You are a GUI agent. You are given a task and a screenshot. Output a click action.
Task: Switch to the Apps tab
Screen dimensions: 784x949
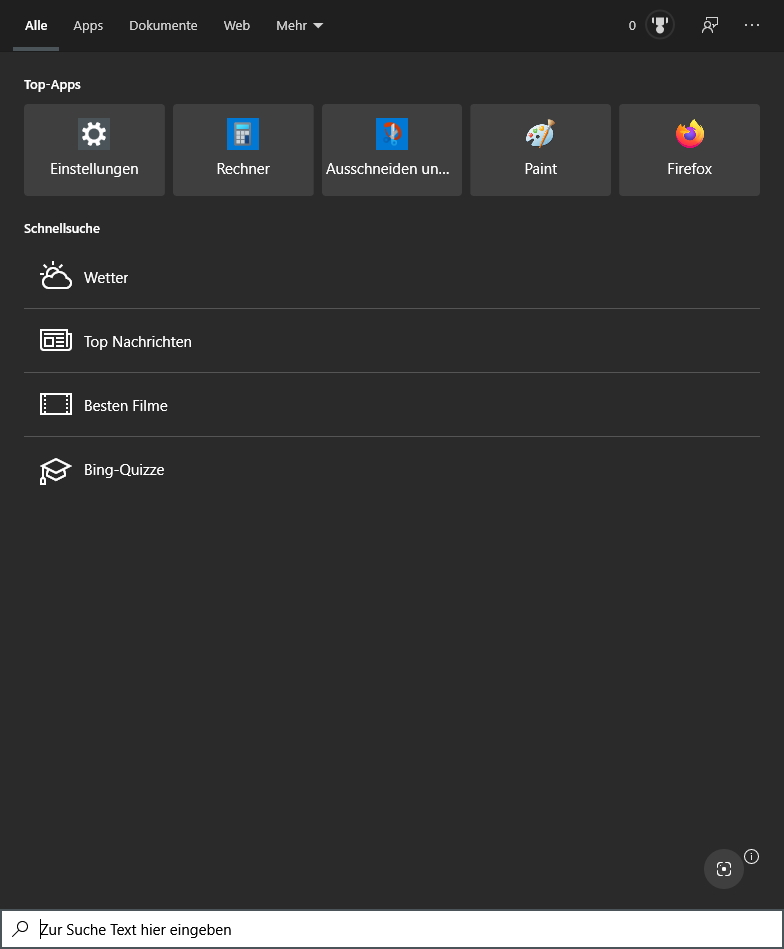[88, 25]
